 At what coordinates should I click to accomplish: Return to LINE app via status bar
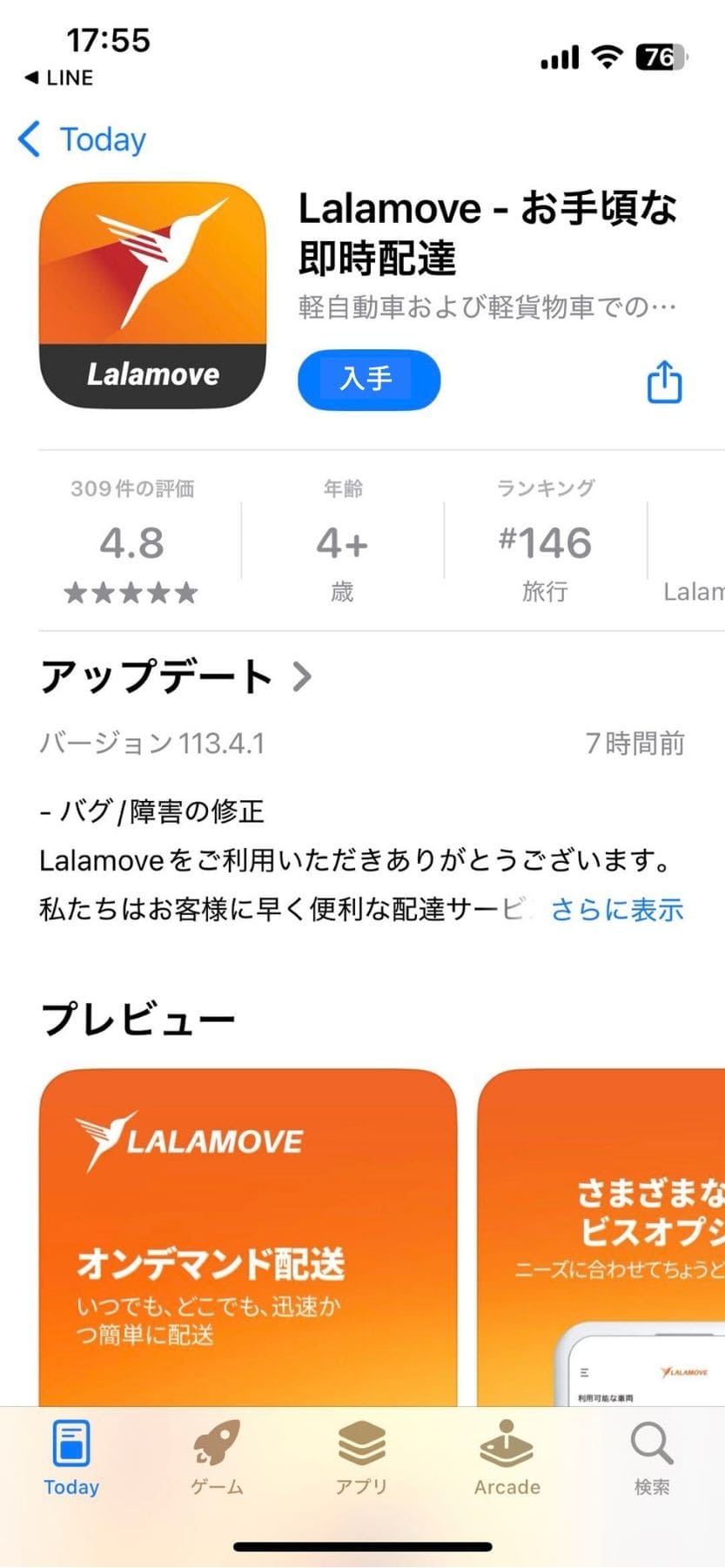[59, 77]
